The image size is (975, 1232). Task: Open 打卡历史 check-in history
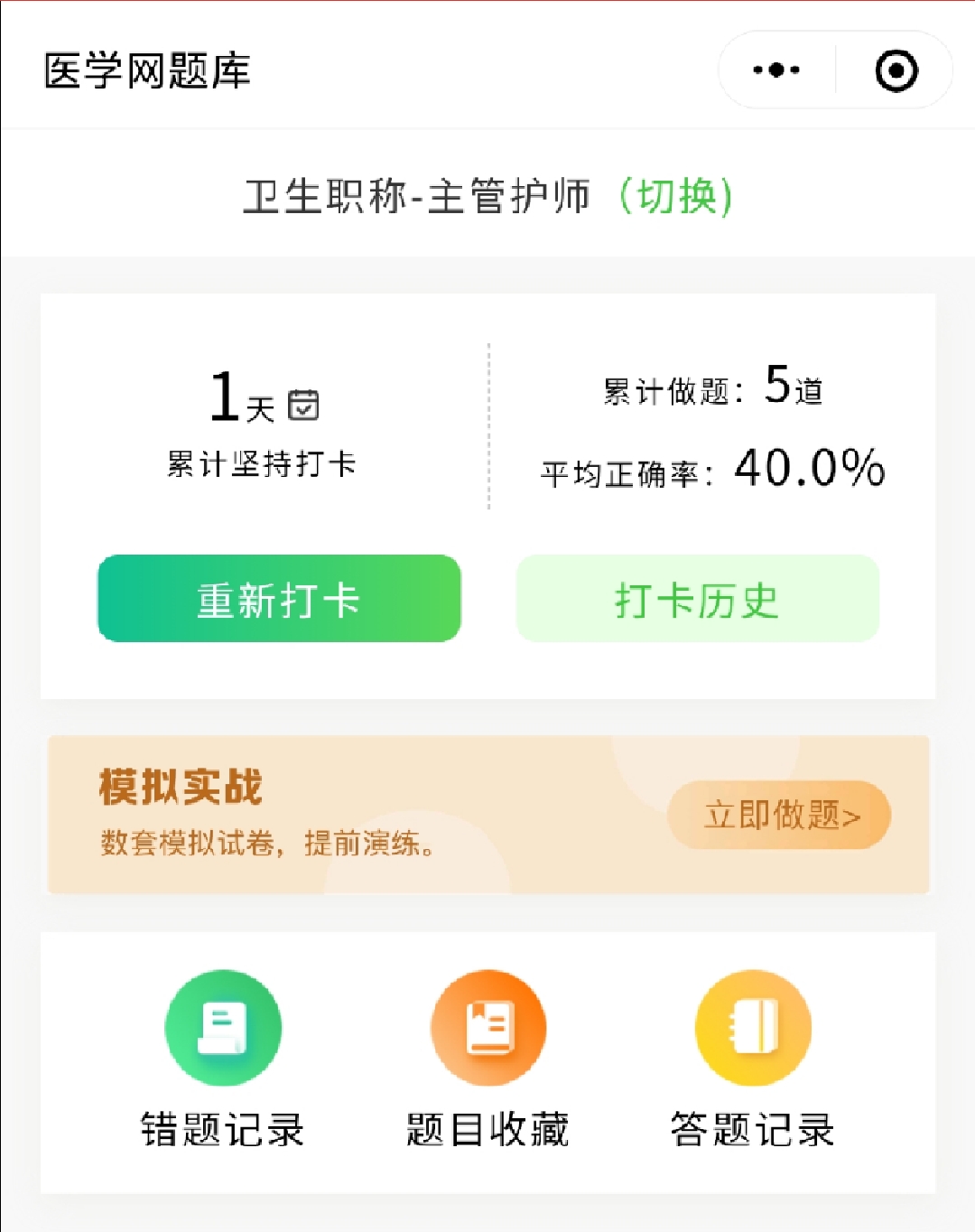pyautogui.click(x=696, y=599)
